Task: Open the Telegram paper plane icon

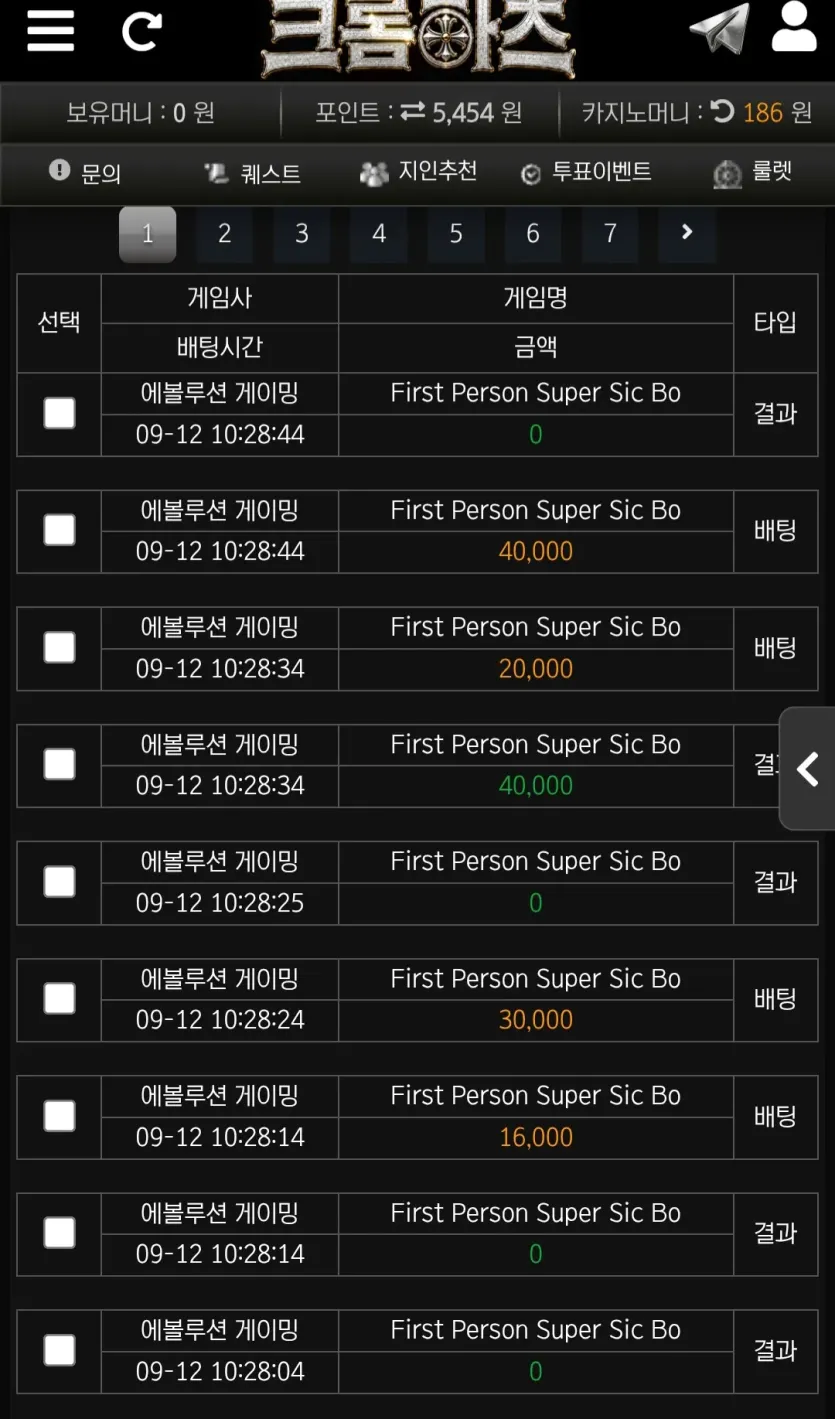Action: click(719, 28)
